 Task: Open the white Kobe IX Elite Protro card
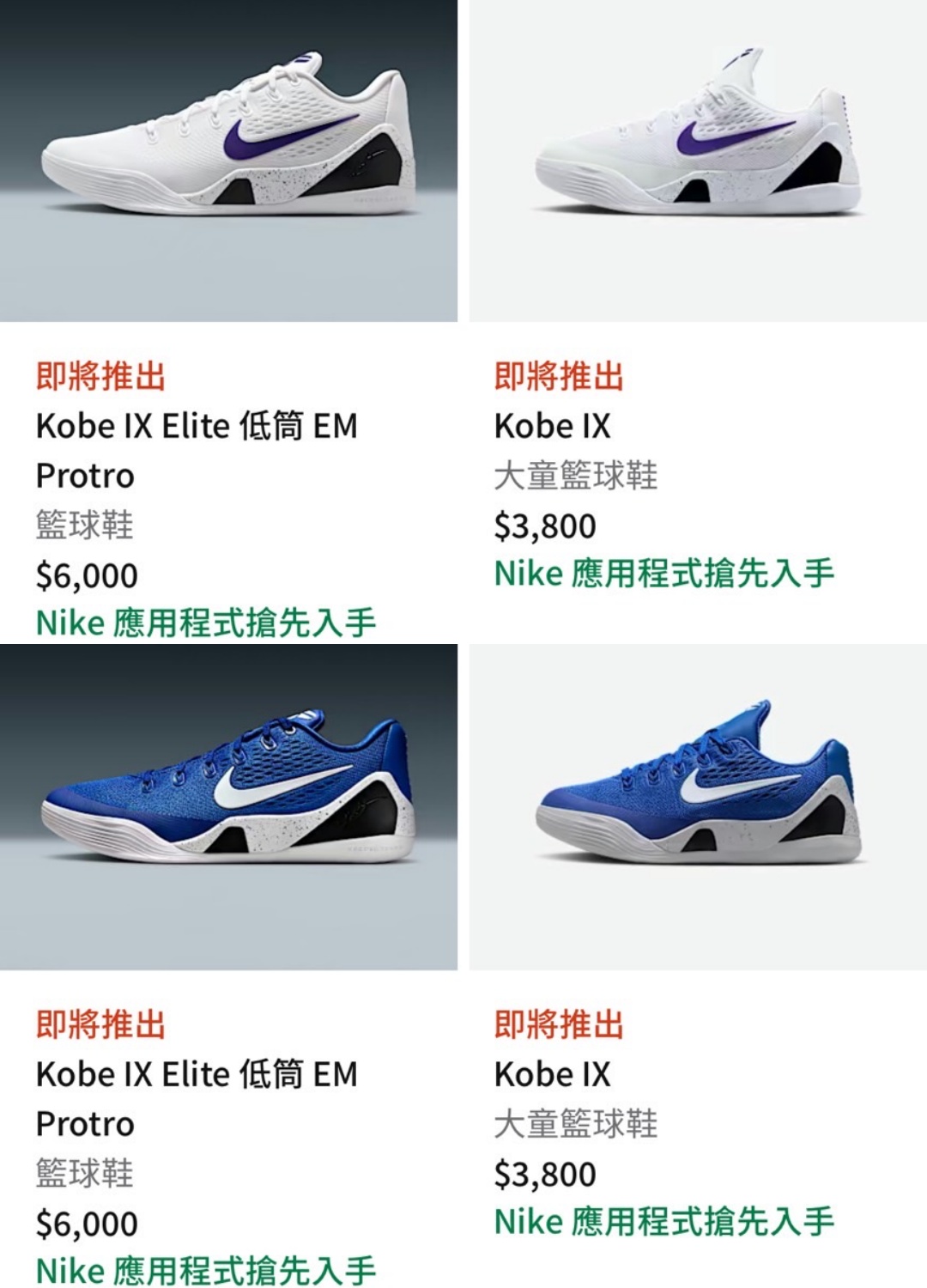click(x=228, y=161)
